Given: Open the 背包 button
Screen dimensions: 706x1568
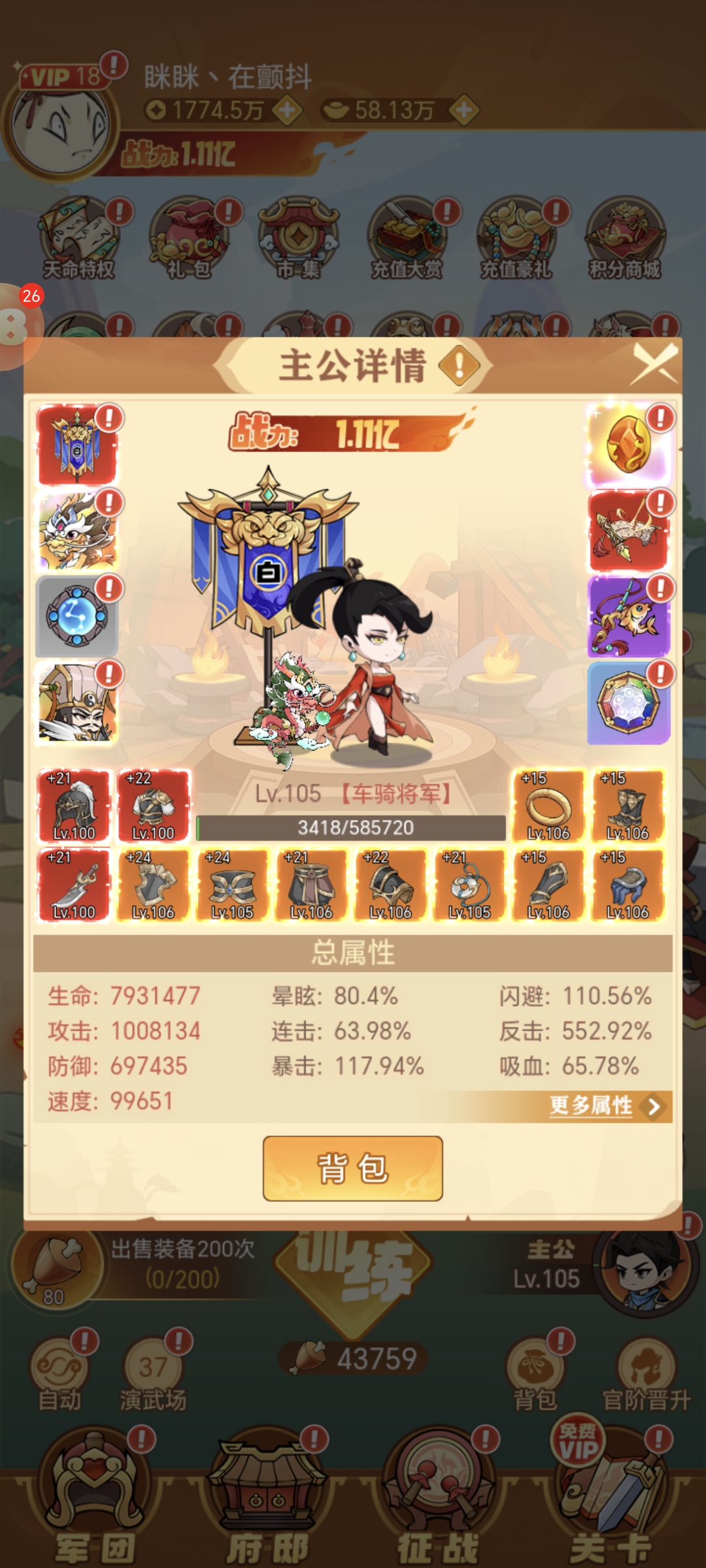Looking at the screenshot, I should [x=352, y=1168].
